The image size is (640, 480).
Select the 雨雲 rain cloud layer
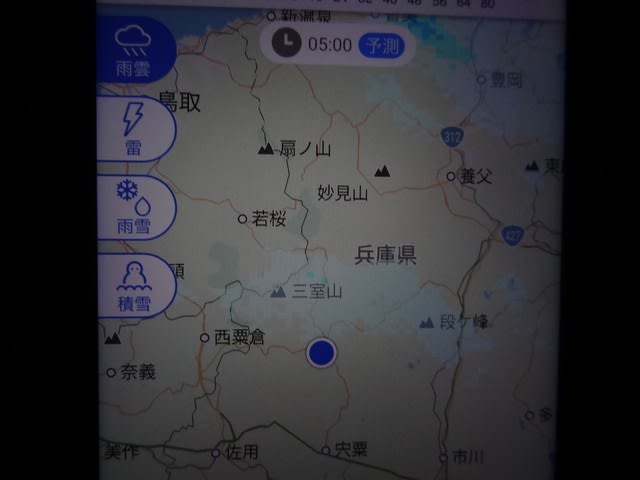pyautogui.click(x=133, y=50)
